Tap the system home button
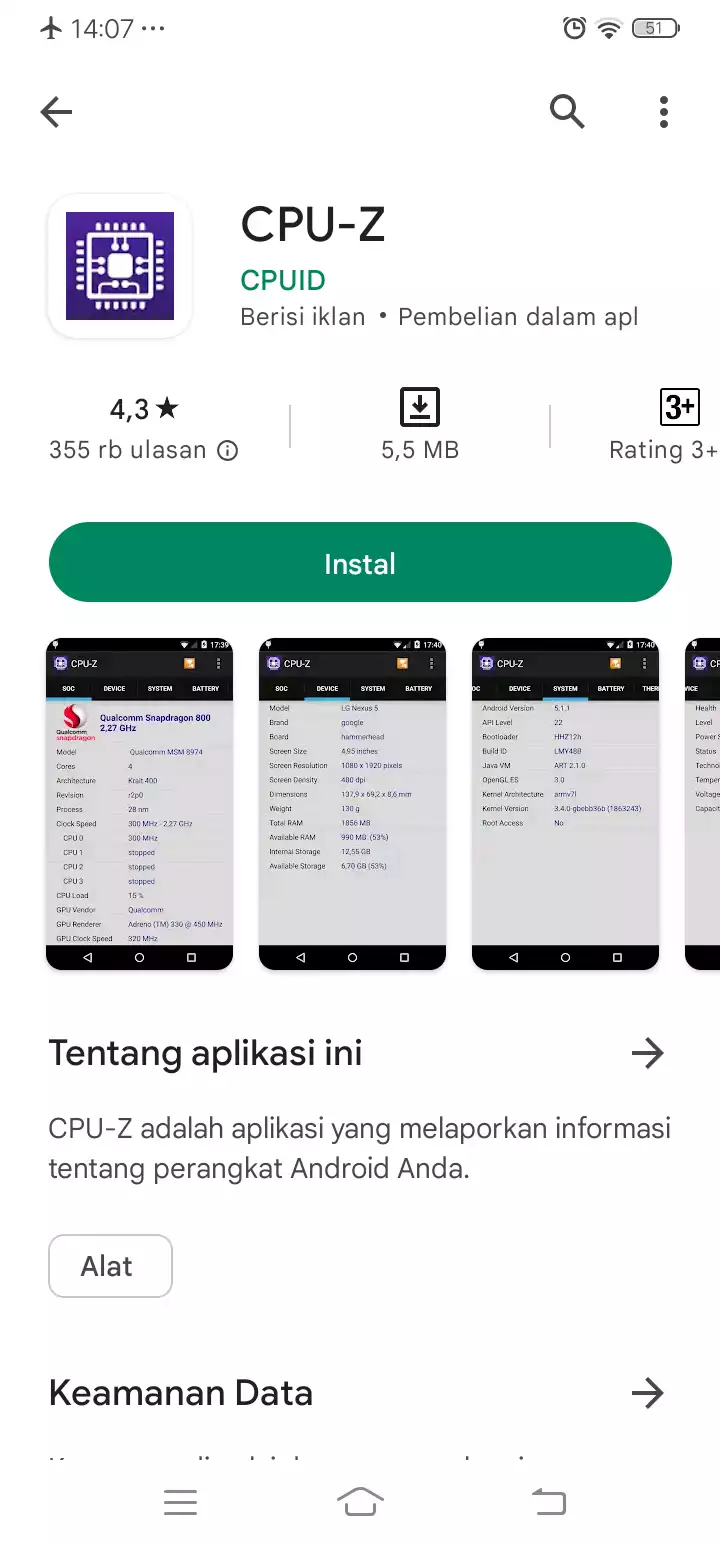Viewport: 720px width, 1544px height. point(360,1501)
